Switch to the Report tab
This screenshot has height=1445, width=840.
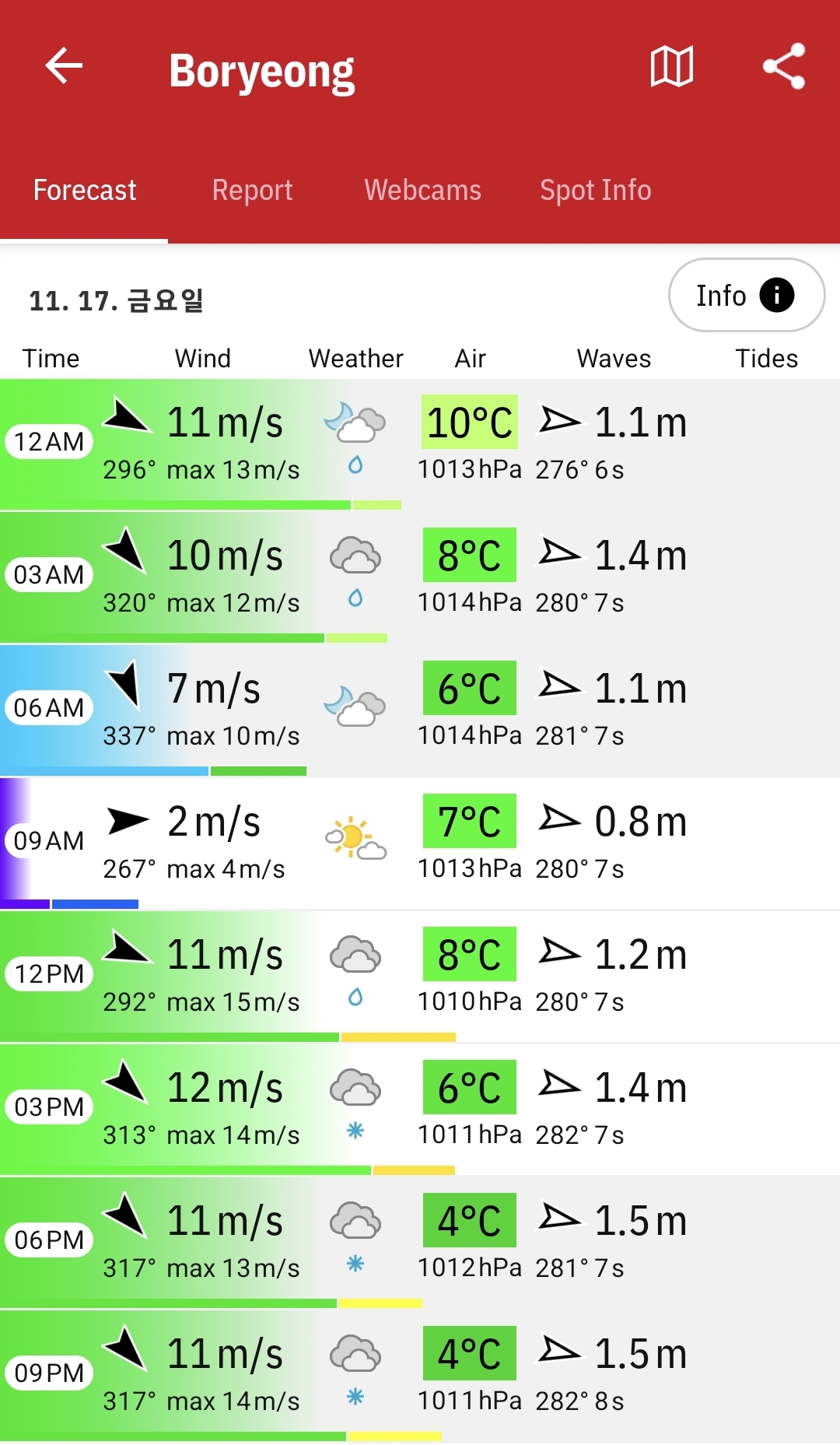(x=252, y=191)
